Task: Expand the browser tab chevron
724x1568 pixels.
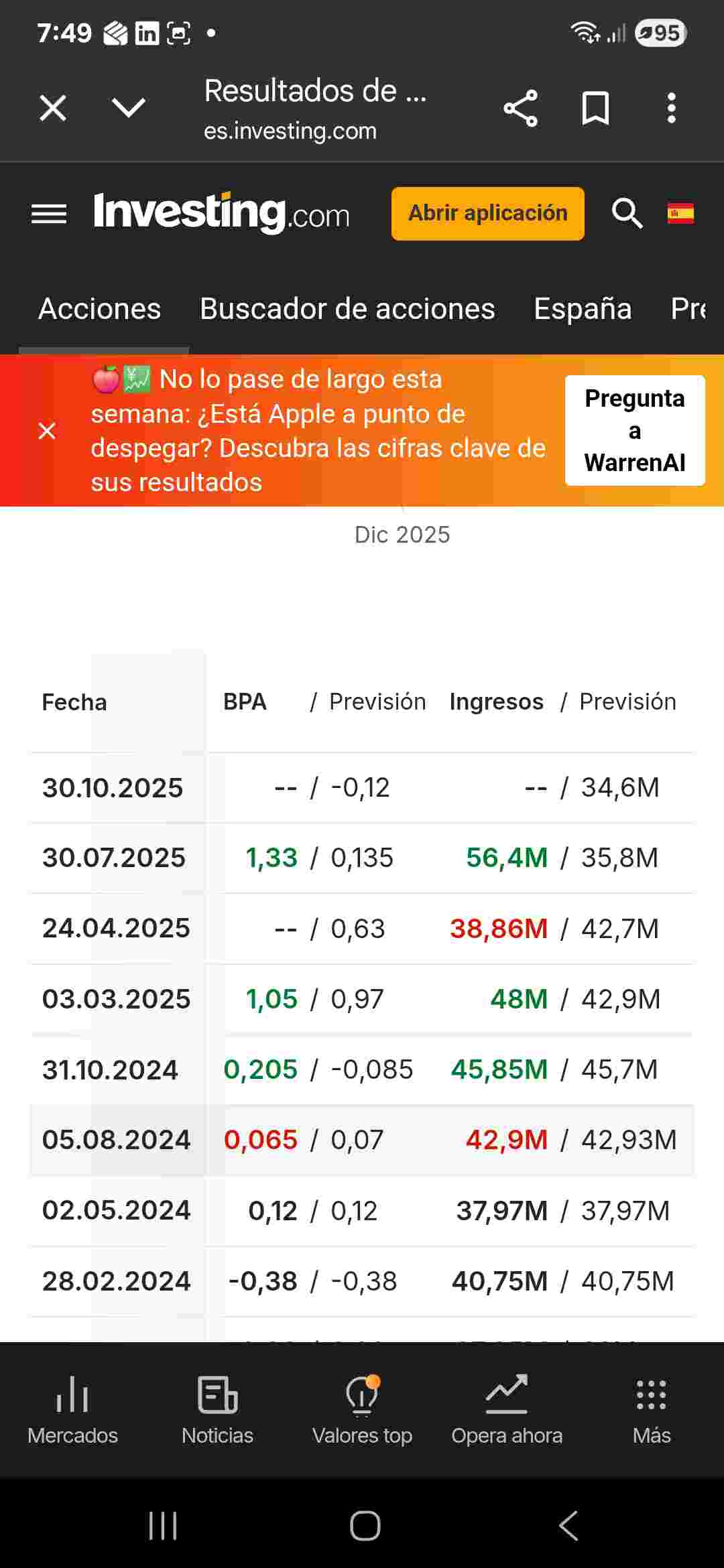Action: 128,108
